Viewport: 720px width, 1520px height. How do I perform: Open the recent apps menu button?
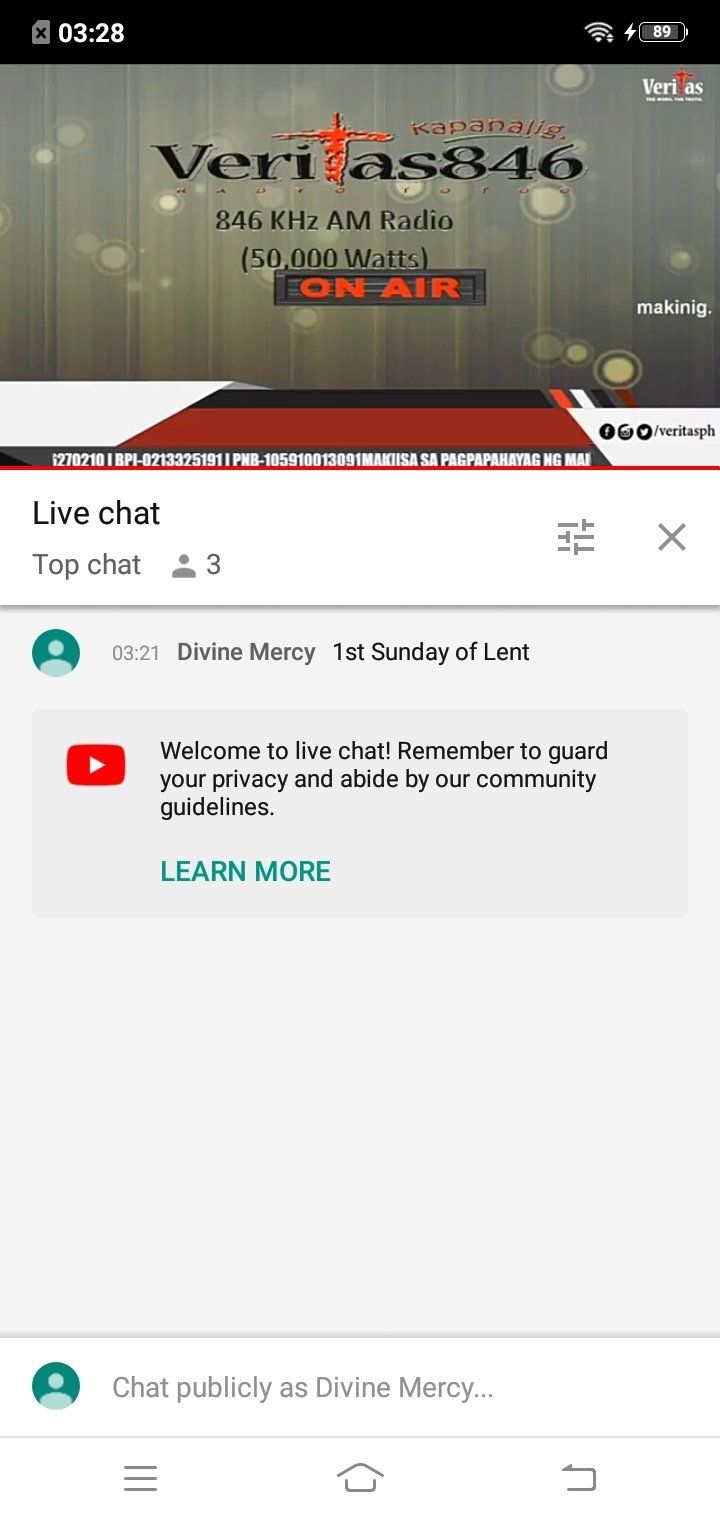[x=141, y=1477]
